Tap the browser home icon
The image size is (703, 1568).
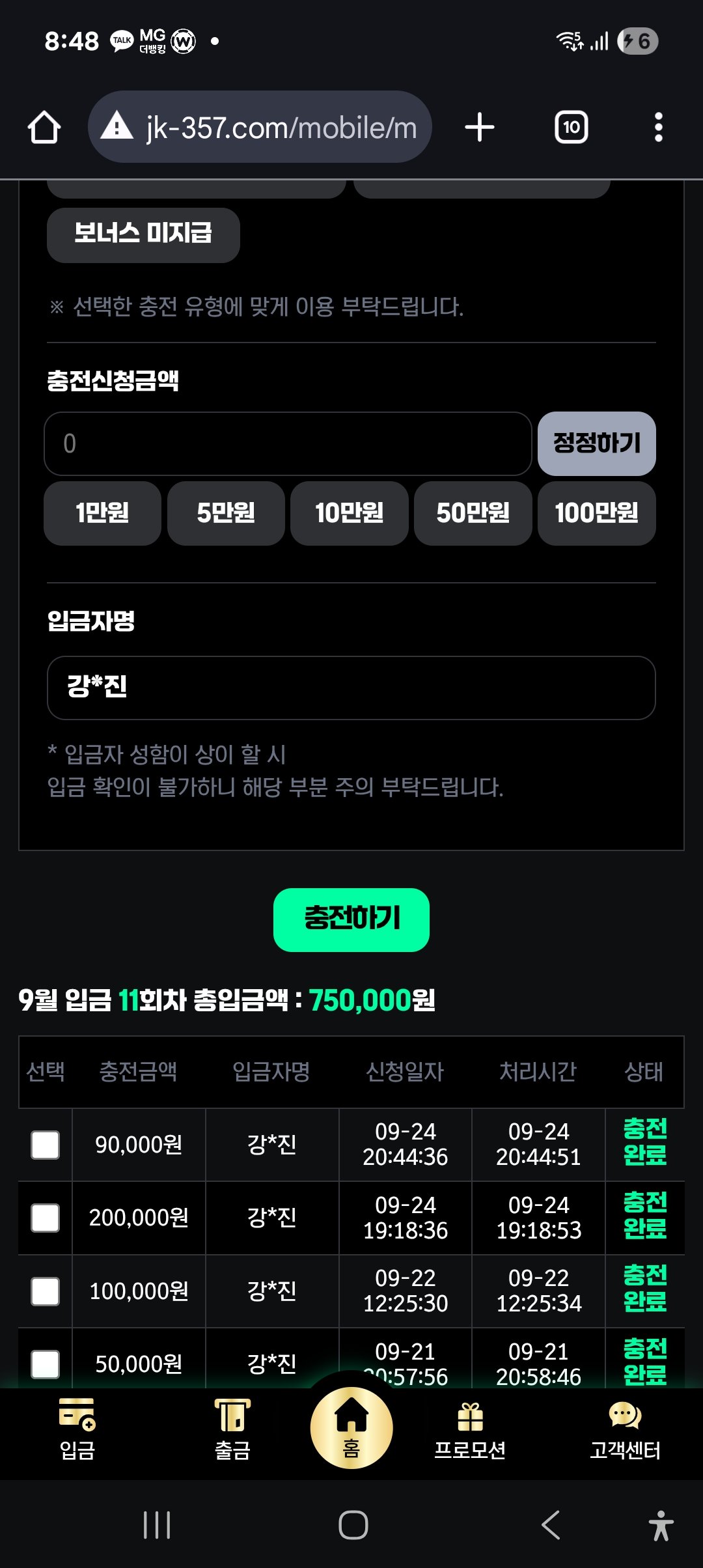[44, 127]
